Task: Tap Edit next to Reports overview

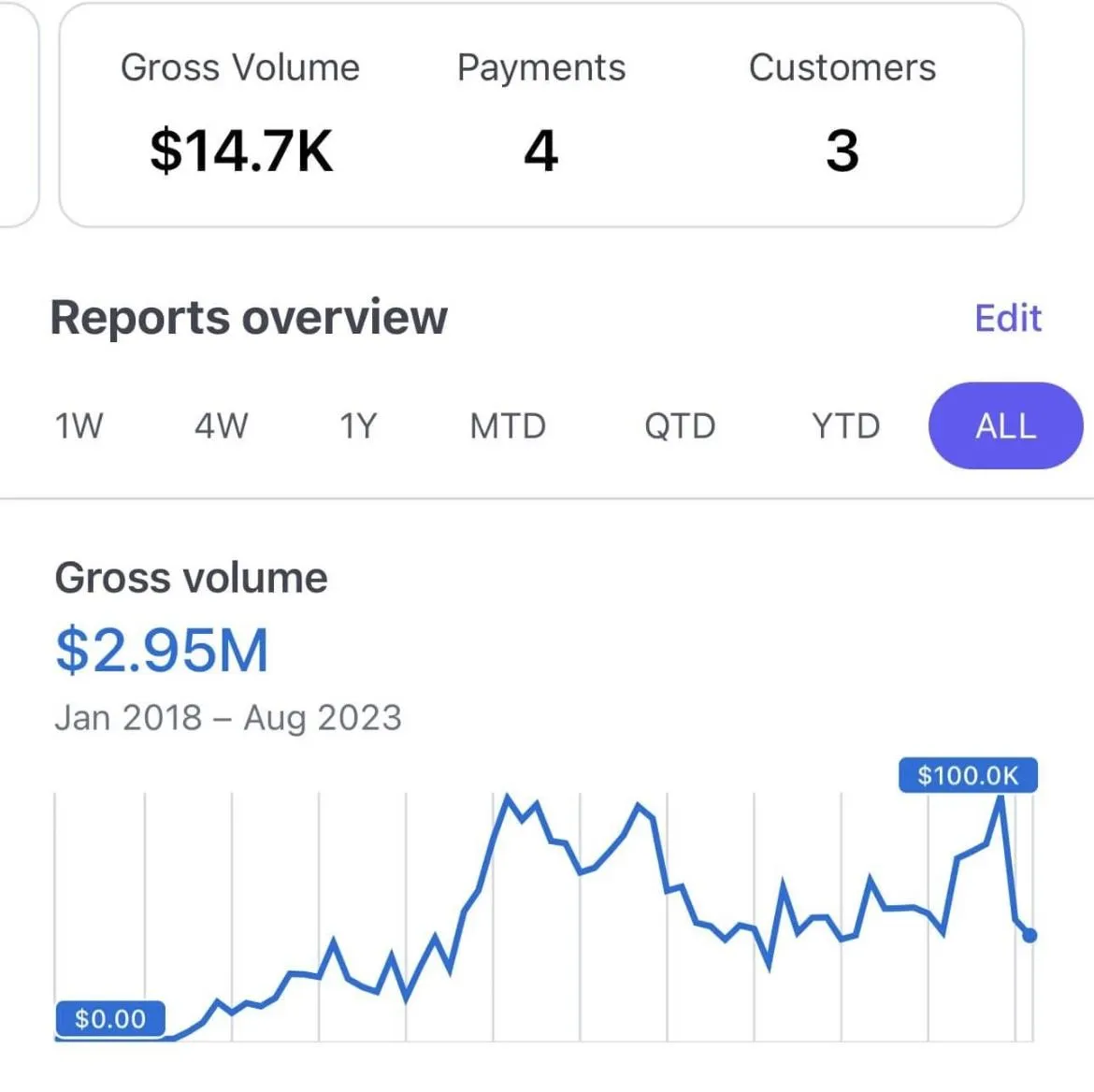Action: coord(1007,319)
